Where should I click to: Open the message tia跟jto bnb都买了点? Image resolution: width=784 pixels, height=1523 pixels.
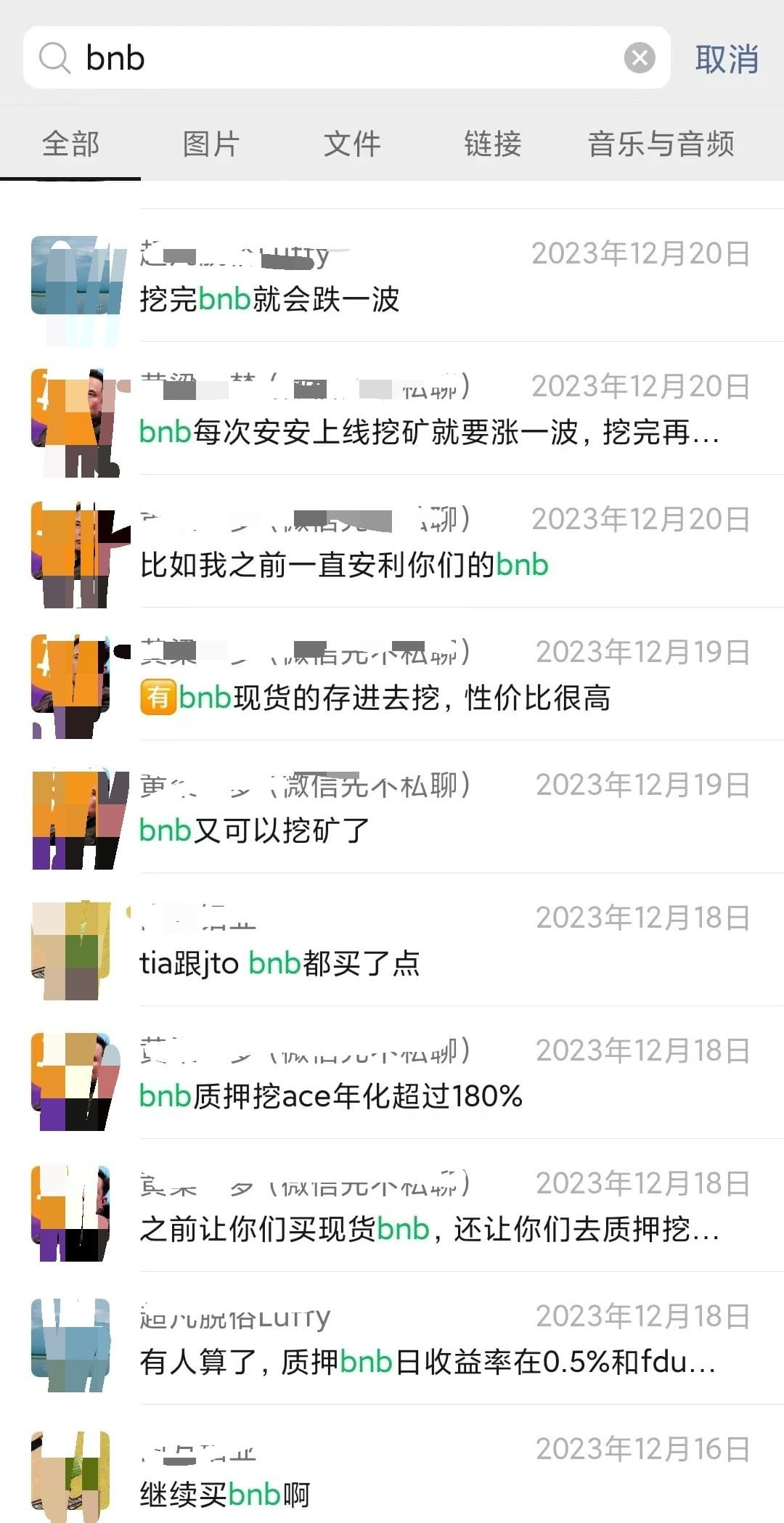[392, 940]
